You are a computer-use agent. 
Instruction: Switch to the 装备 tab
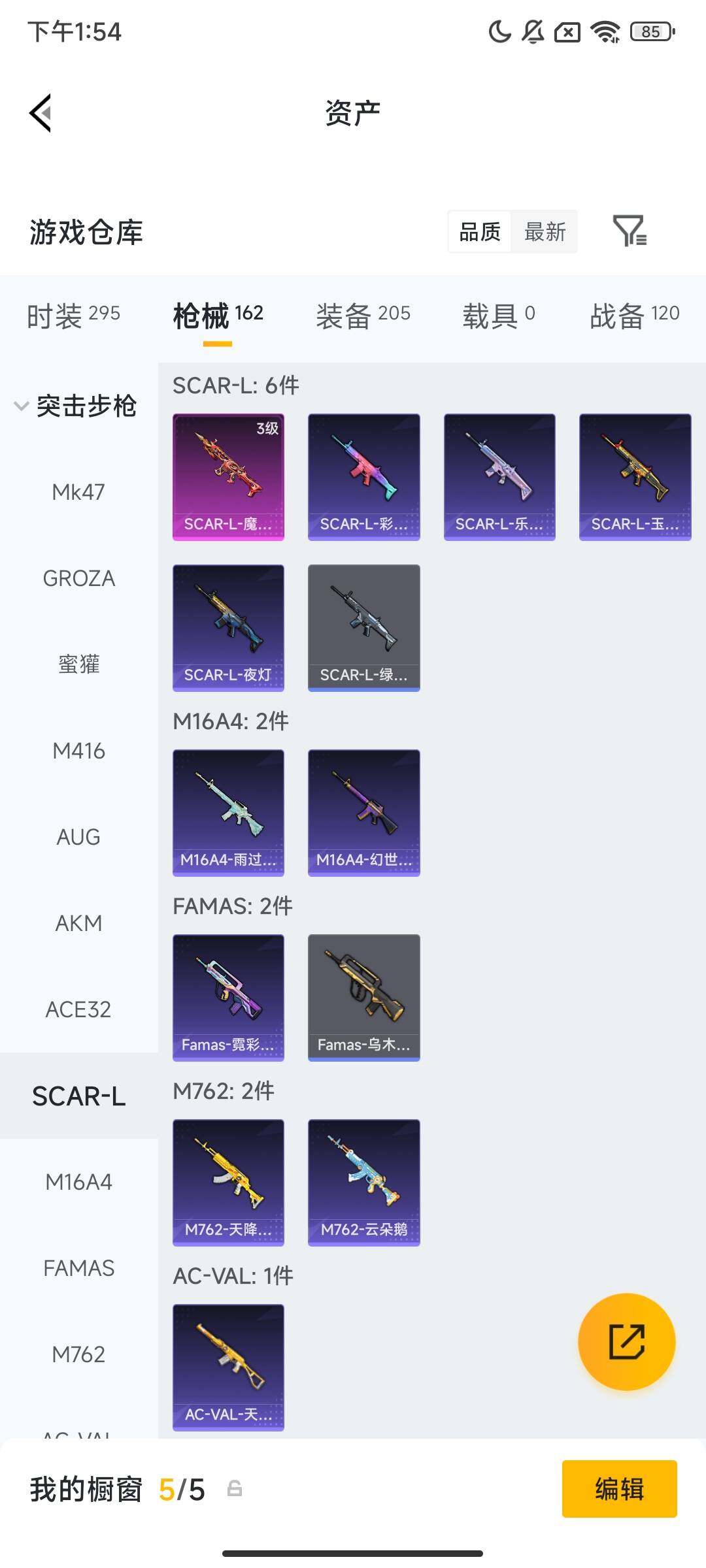[x=363, y=316]
